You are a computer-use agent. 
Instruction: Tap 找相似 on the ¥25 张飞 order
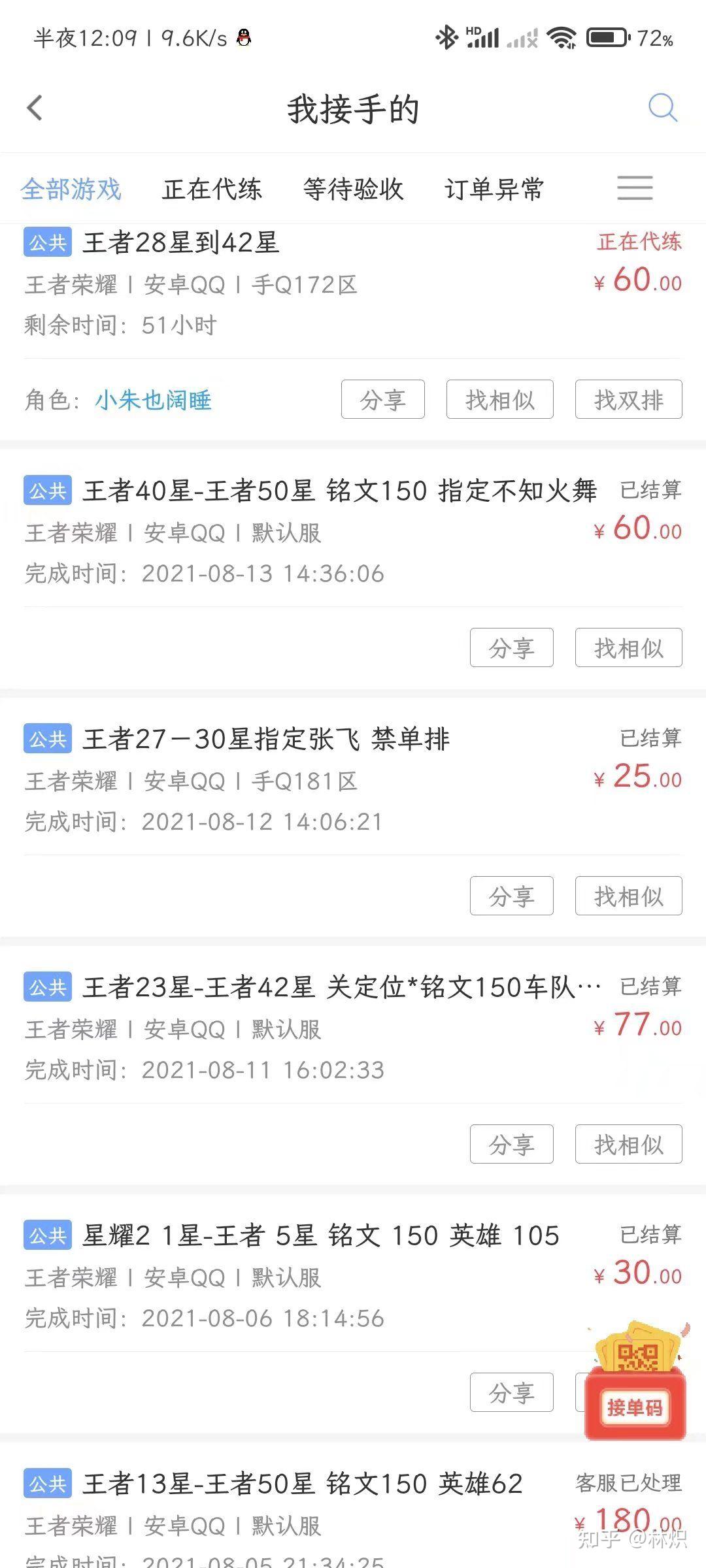tap(628, 896)
